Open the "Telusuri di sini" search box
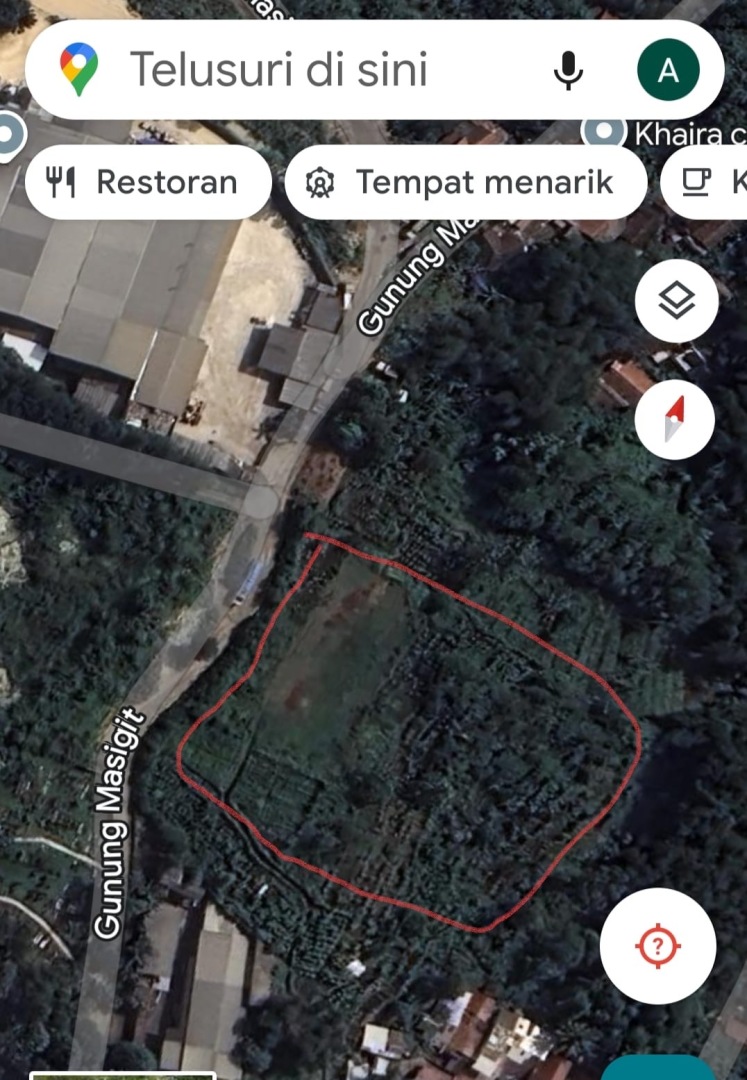The height and width of the screenshot is (1080, 747). tap(300, 70)
